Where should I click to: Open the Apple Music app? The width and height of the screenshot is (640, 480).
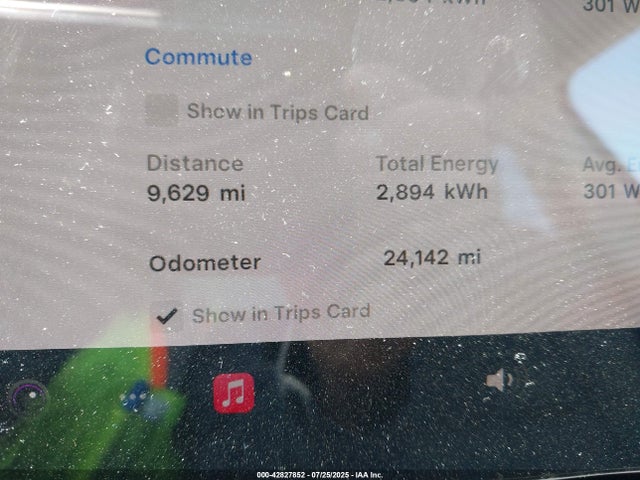pyautogui.click(x=234, y=393)
